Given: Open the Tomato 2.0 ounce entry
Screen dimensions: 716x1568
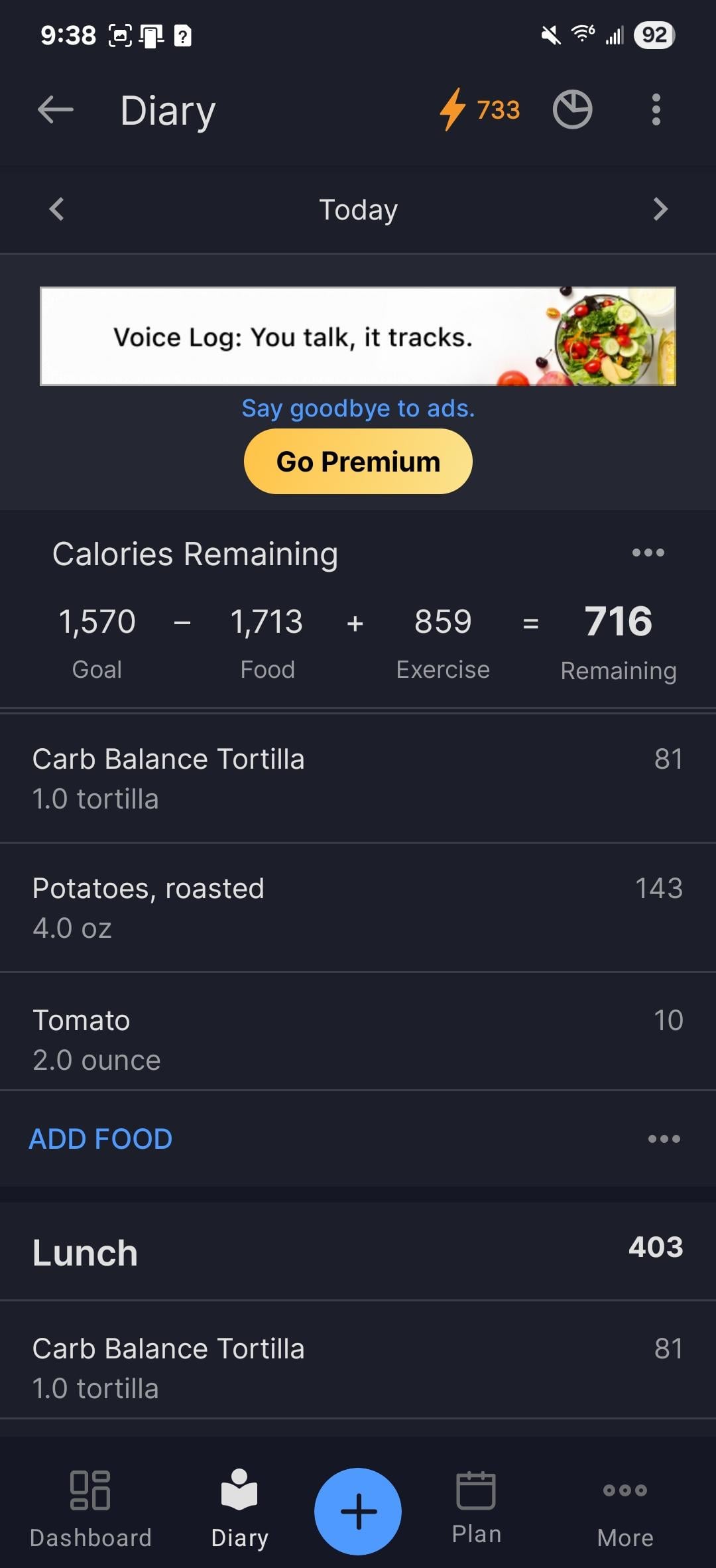Looking at the screenshot, I should click(x=358, y=1038).
